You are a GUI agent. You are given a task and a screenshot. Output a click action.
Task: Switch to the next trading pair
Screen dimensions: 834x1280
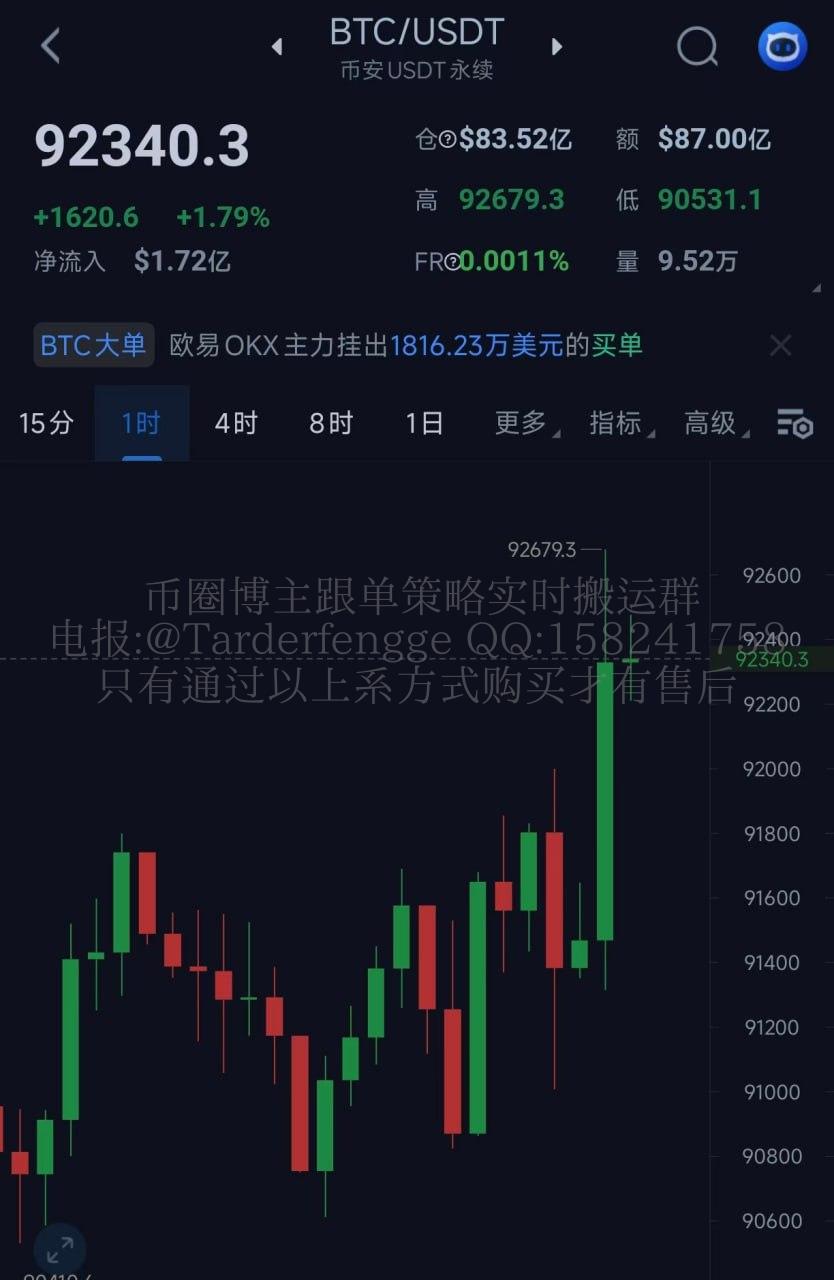coord(557,46)
